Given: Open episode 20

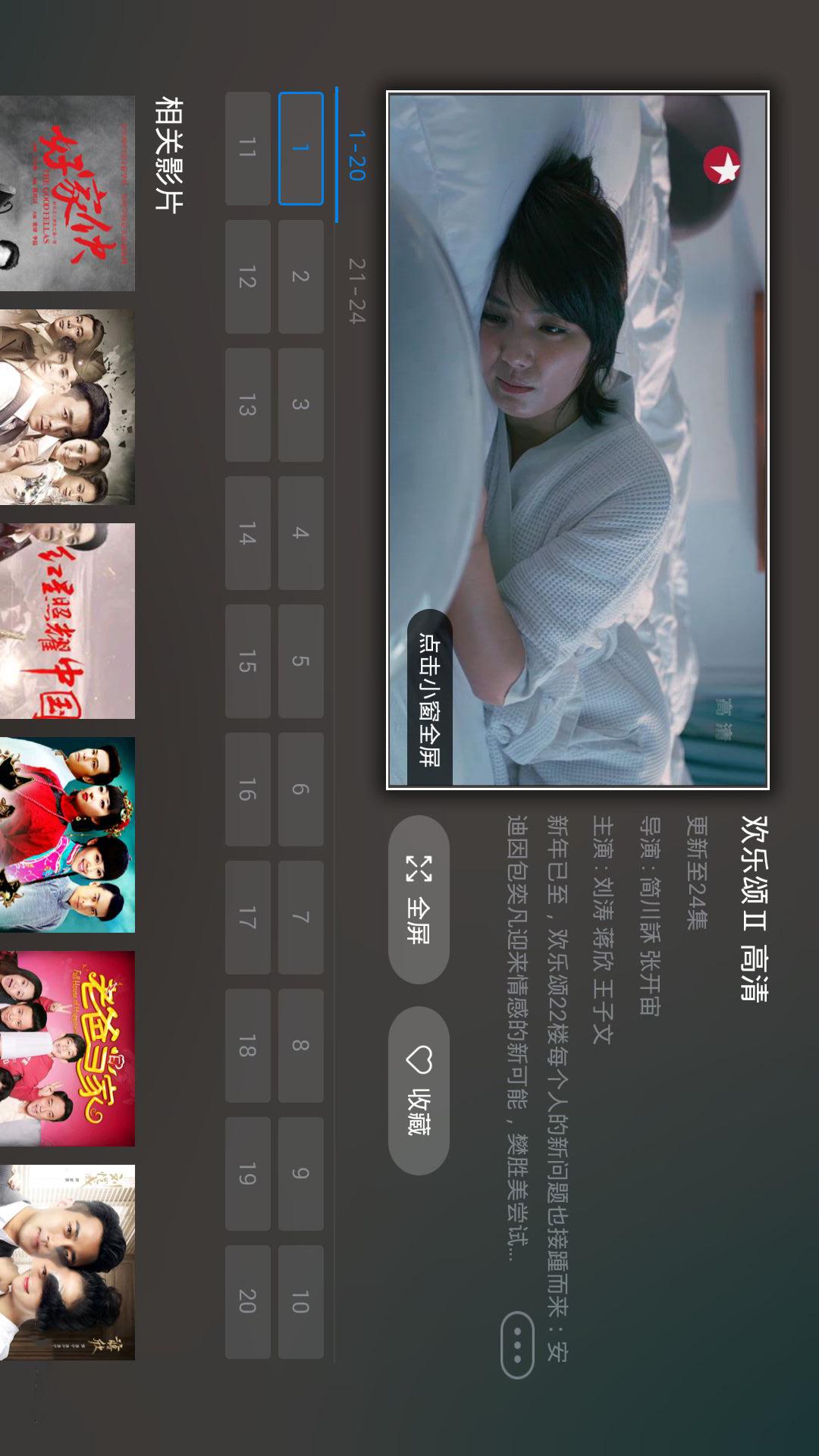Looking at the screenshot, I should pyautogui.click(x=247, y=1301).
